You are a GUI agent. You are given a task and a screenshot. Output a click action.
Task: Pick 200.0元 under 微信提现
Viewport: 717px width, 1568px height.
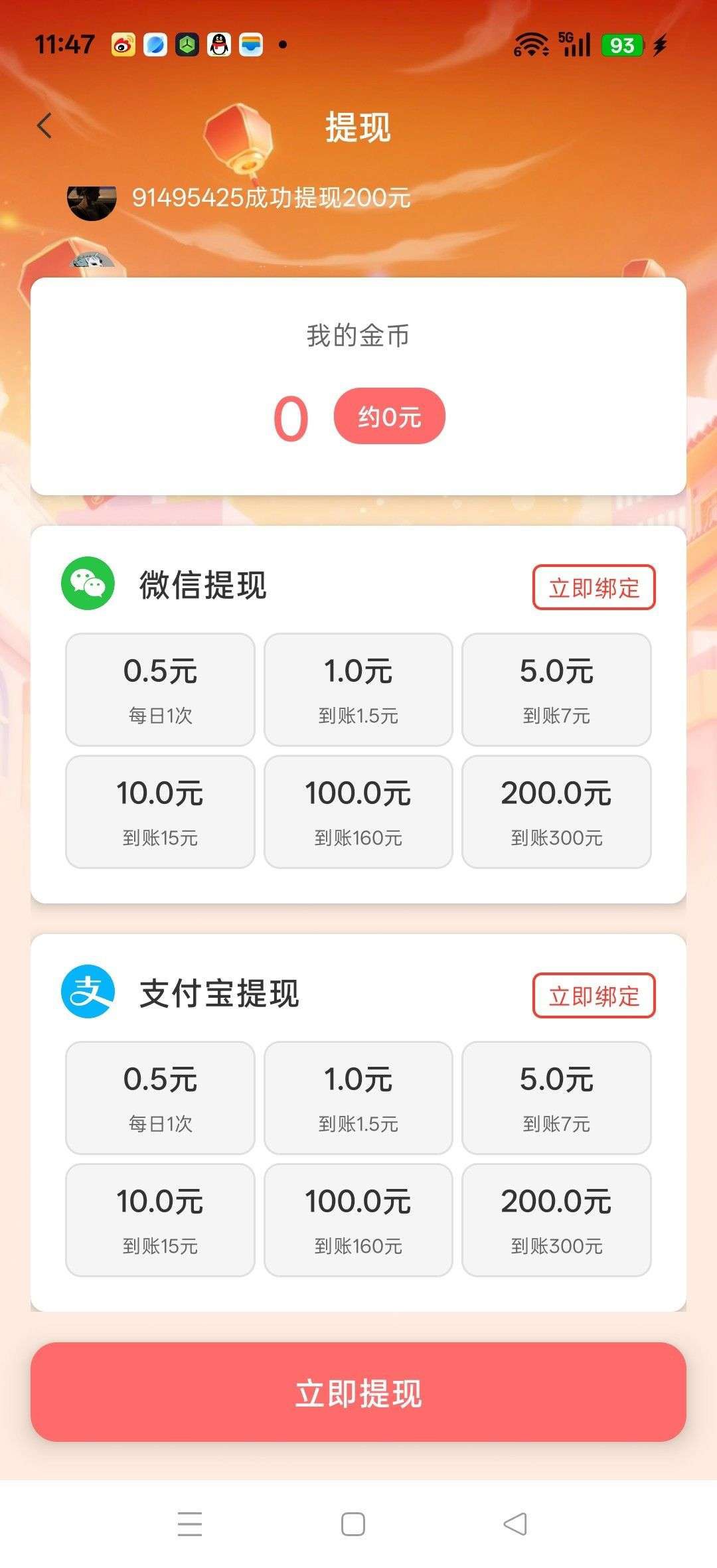[x=556, y=812]
